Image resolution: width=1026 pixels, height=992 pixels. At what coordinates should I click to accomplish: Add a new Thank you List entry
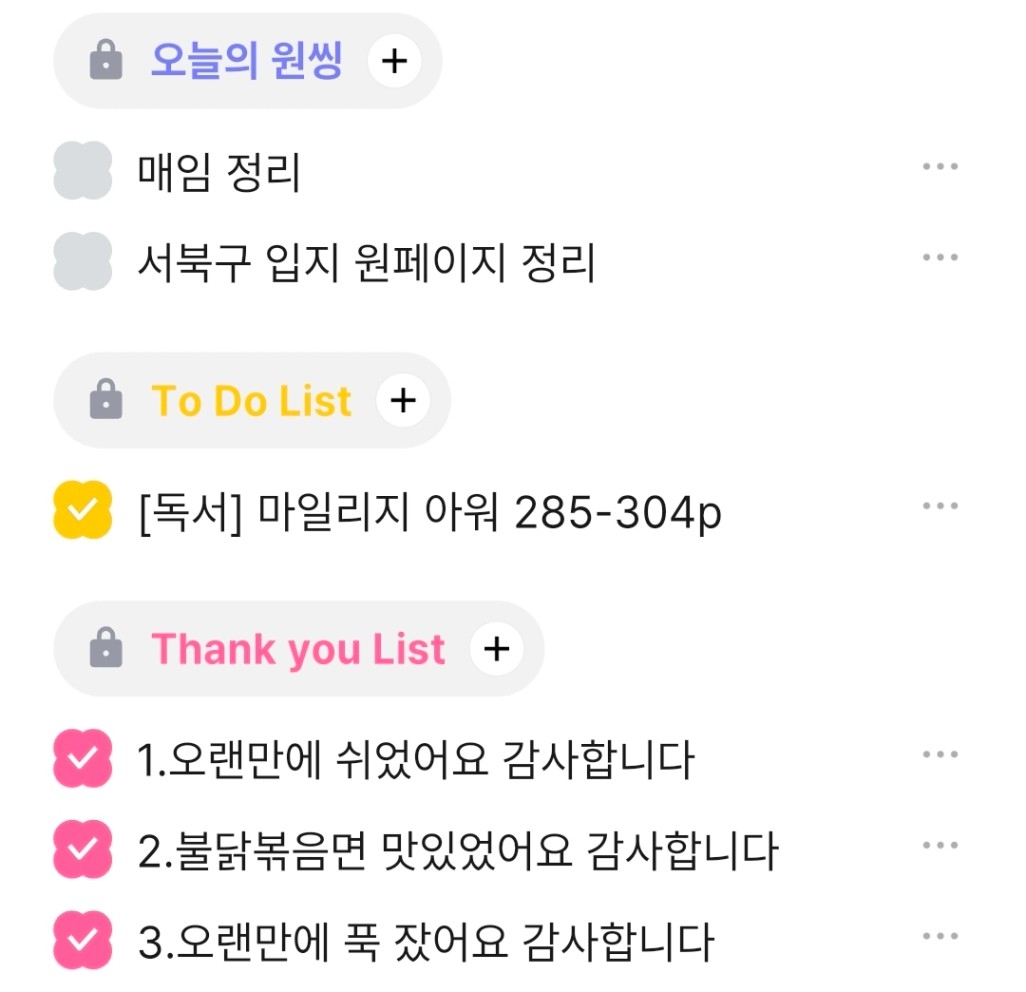pos(496,648)
